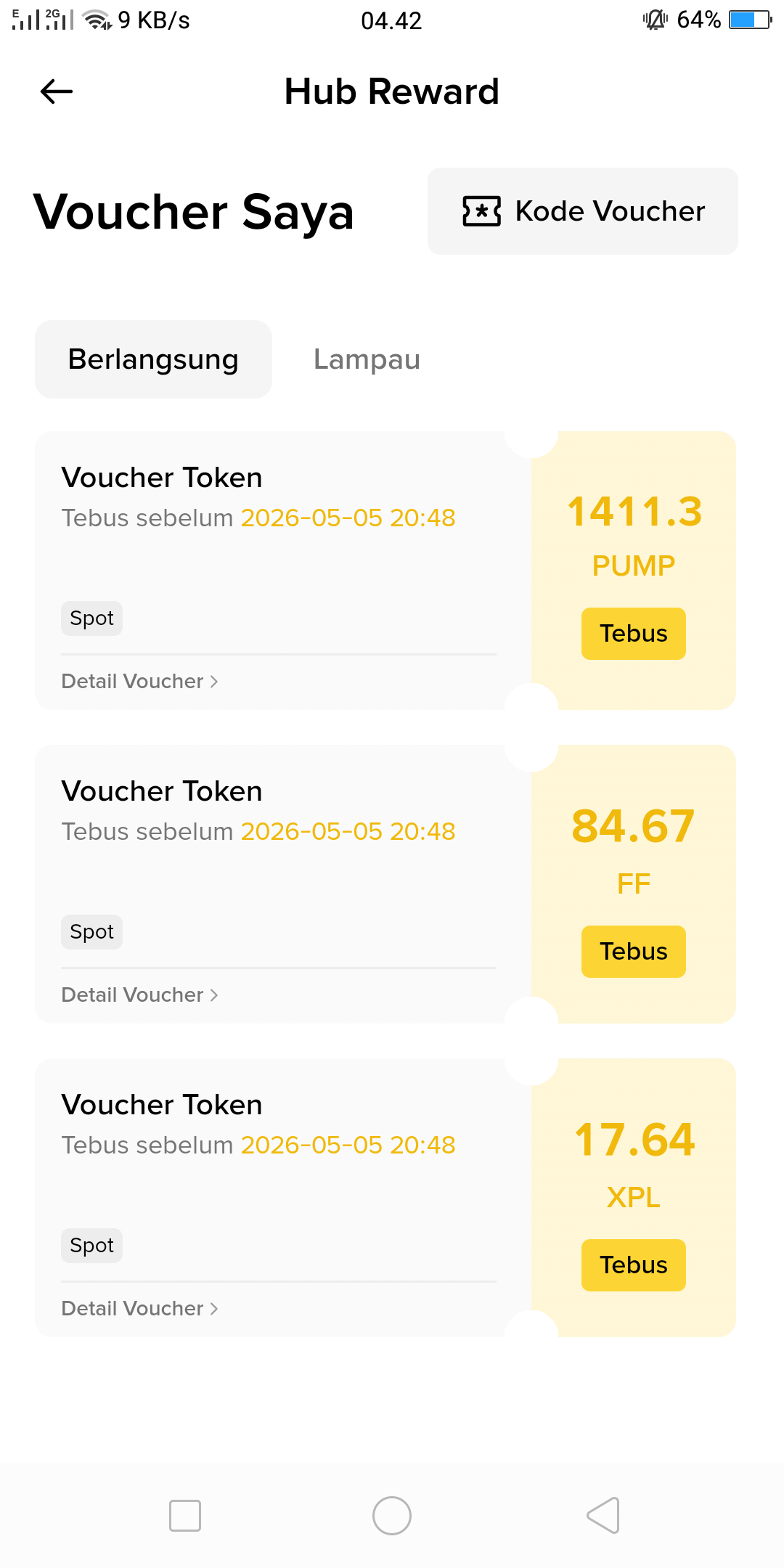The height and width of the screenshot is (1568, 784).
Task: Go to the system home screen
Action: click(392, 1516)
